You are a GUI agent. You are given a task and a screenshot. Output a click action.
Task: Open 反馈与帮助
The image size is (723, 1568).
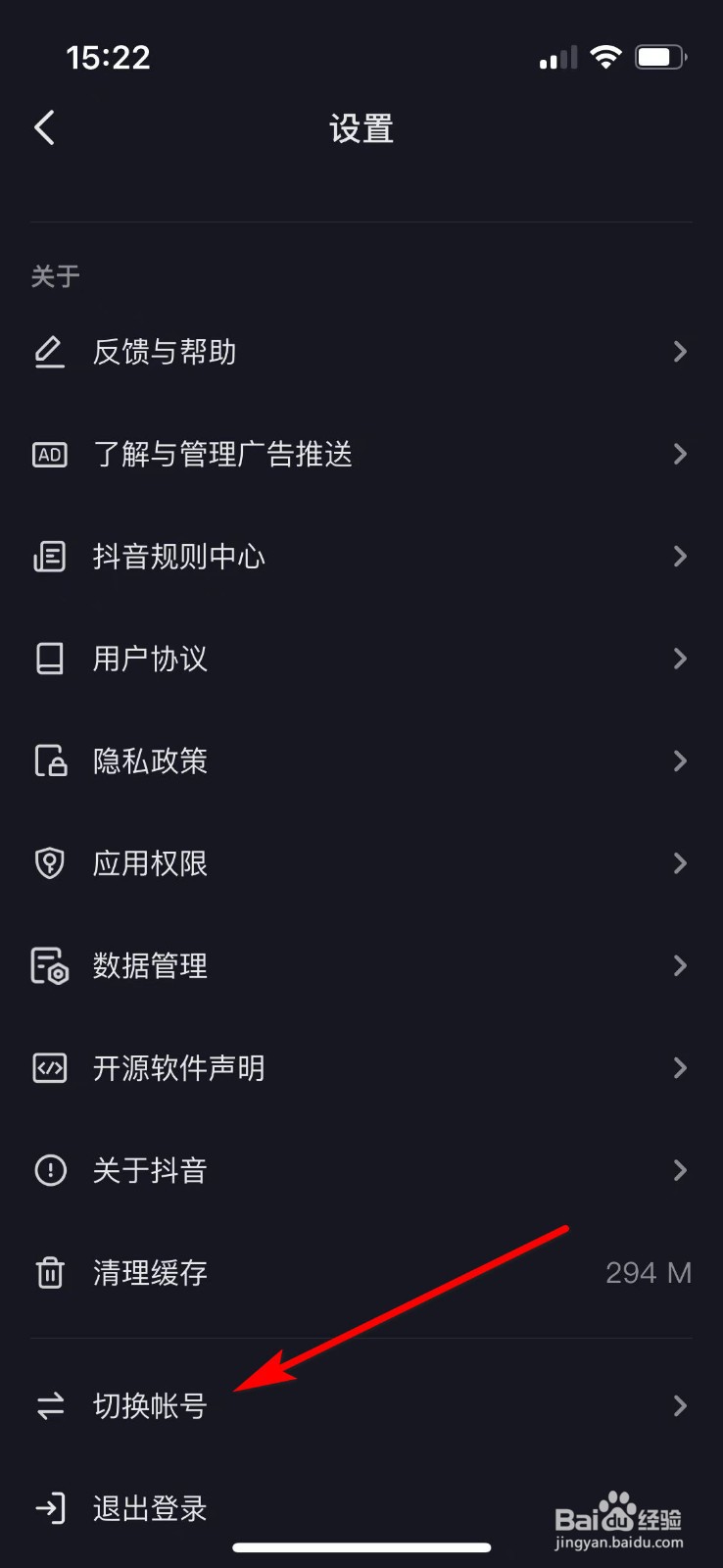pos(165,352)
